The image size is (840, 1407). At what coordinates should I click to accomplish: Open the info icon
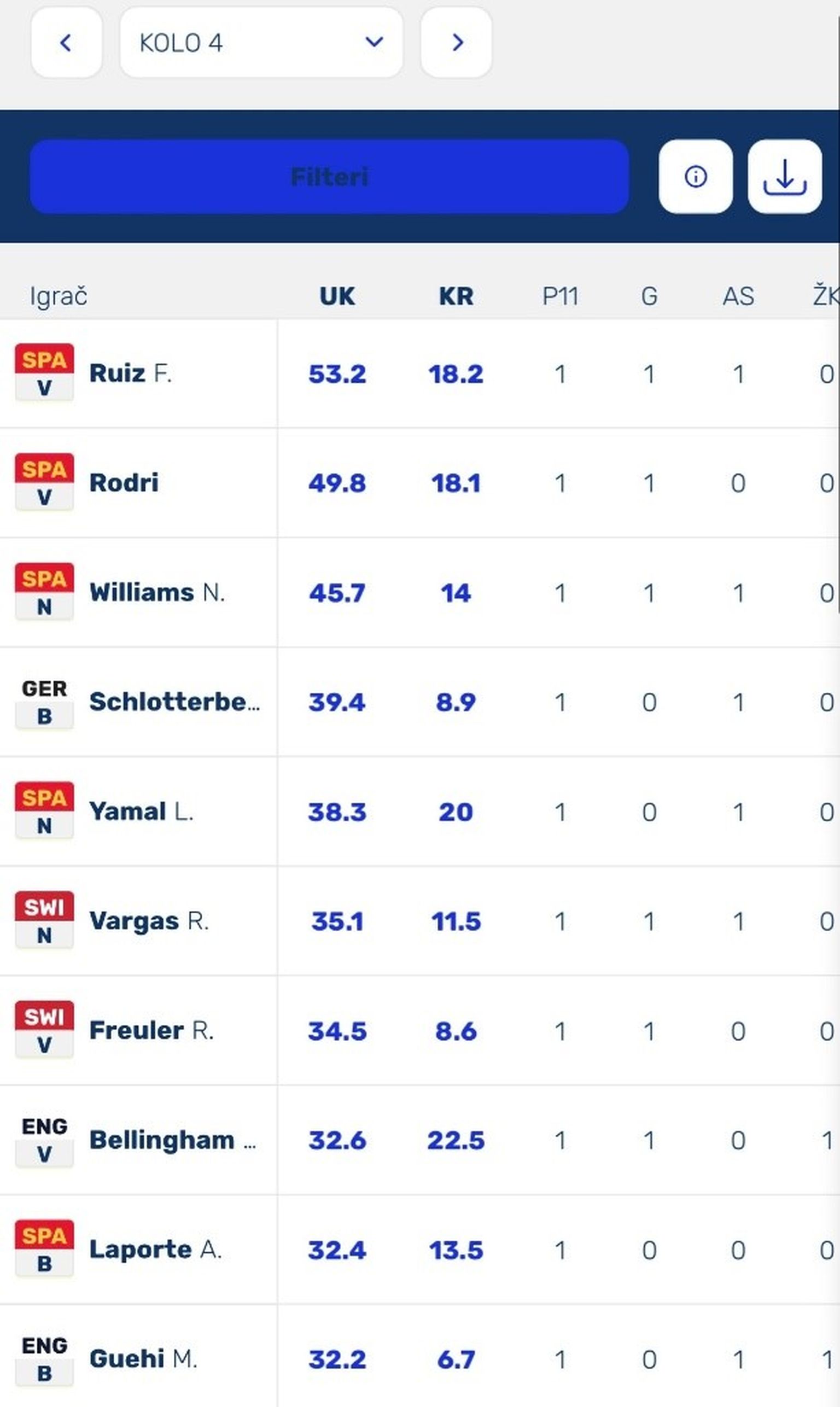coord(695,177)
